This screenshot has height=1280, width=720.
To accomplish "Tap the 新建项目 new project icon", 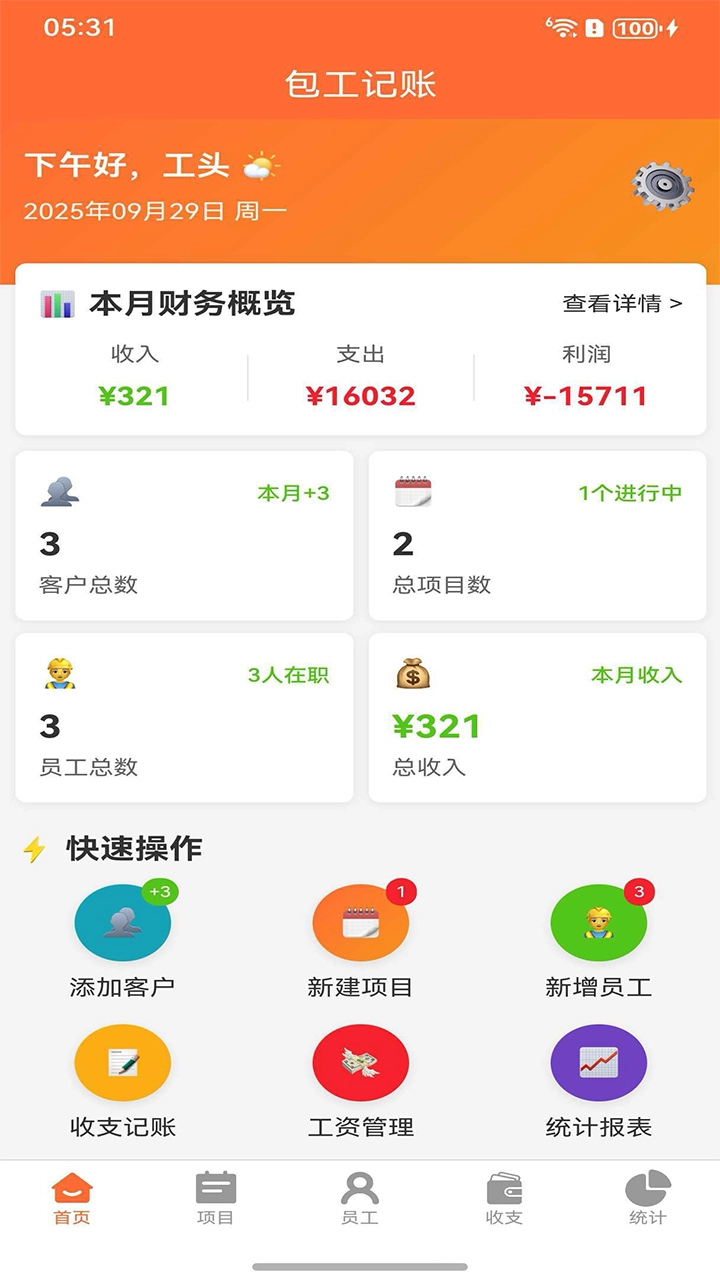I will click(360, 921).
